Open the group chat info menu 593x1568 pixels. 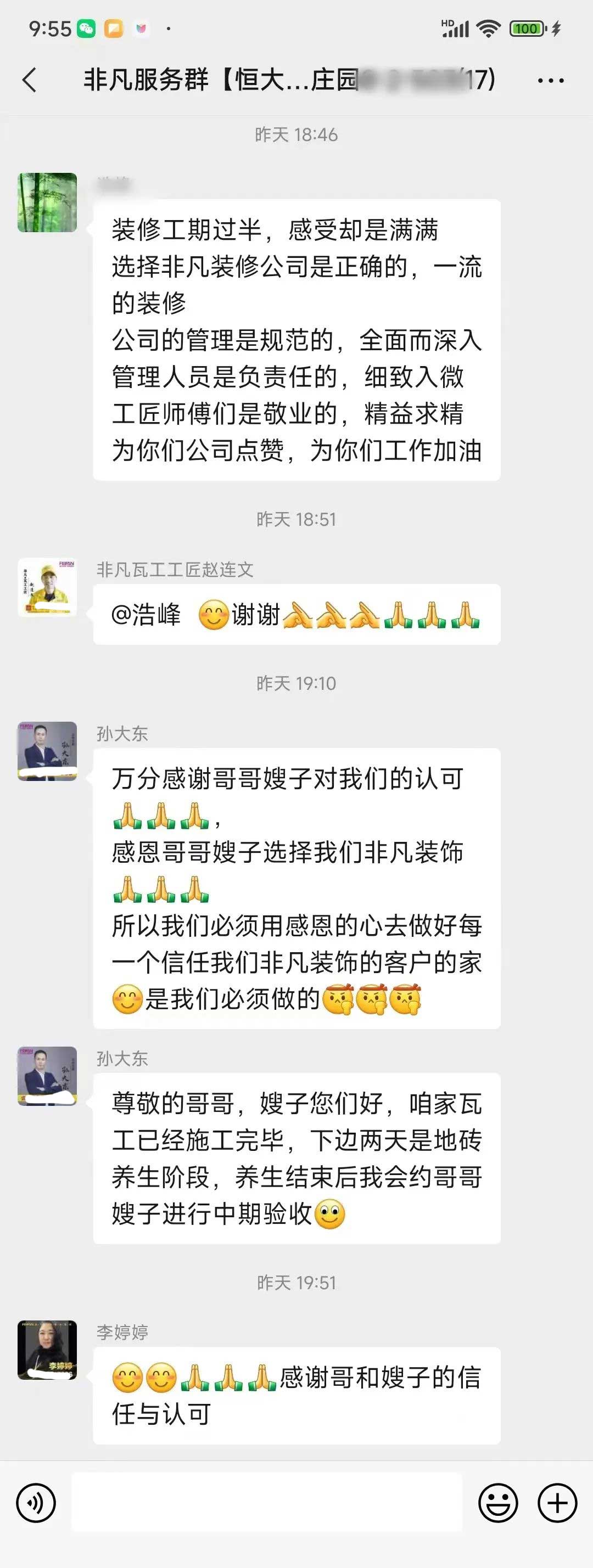(550, 80)
